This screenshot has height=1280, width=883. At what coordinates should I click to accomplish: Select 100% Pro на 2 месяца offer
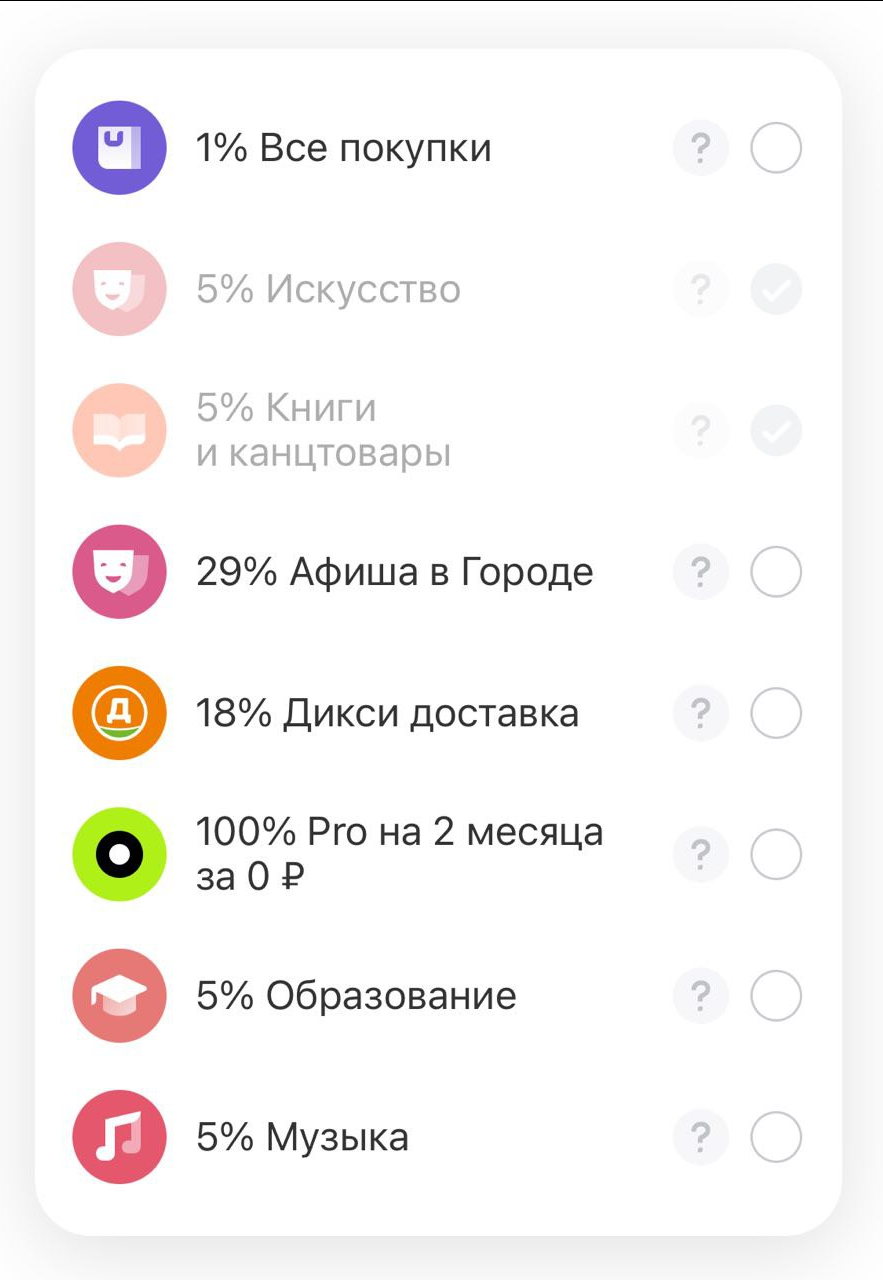(776, 855)
